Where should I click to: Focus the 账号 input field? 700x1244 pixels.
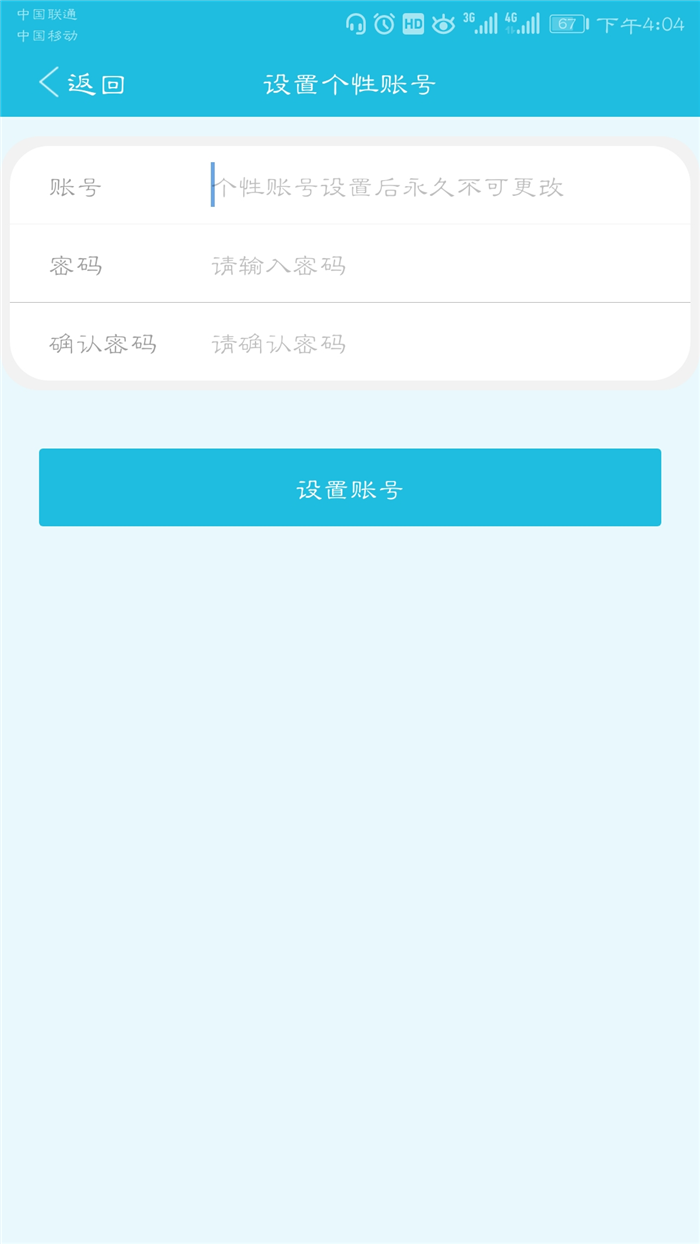click(440, 187)
